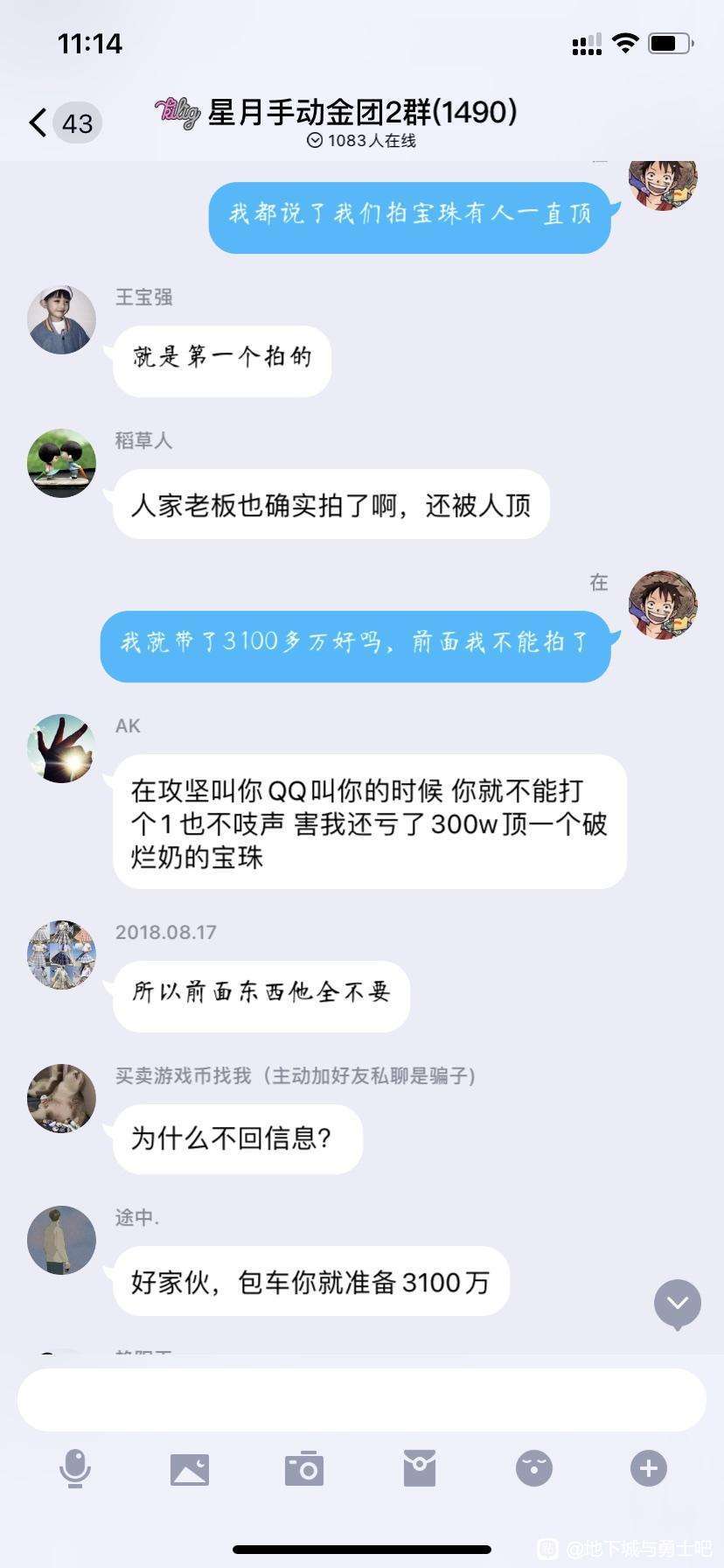This screenshot has width=724, height=1568.
Task: Open the red packet option
Action: [x=420, y=1468]
